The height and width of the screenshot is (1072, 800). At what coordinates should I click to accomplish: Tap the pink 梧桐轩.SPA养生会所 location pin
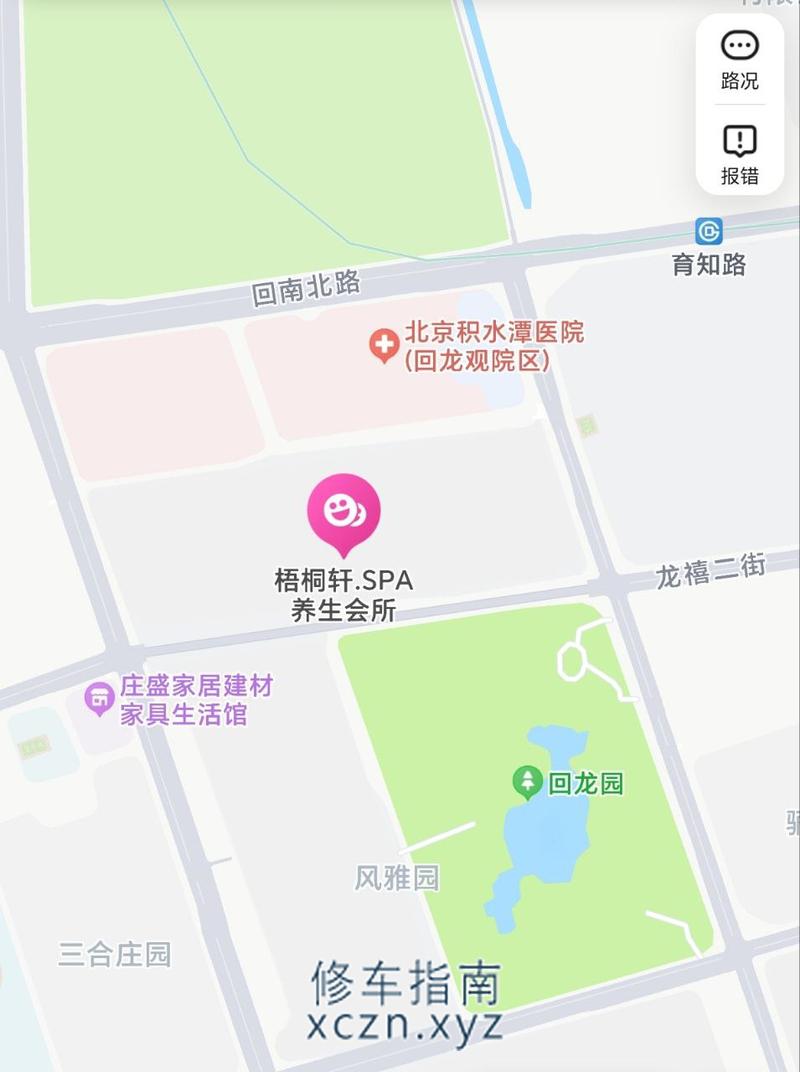tap(344, 511)
